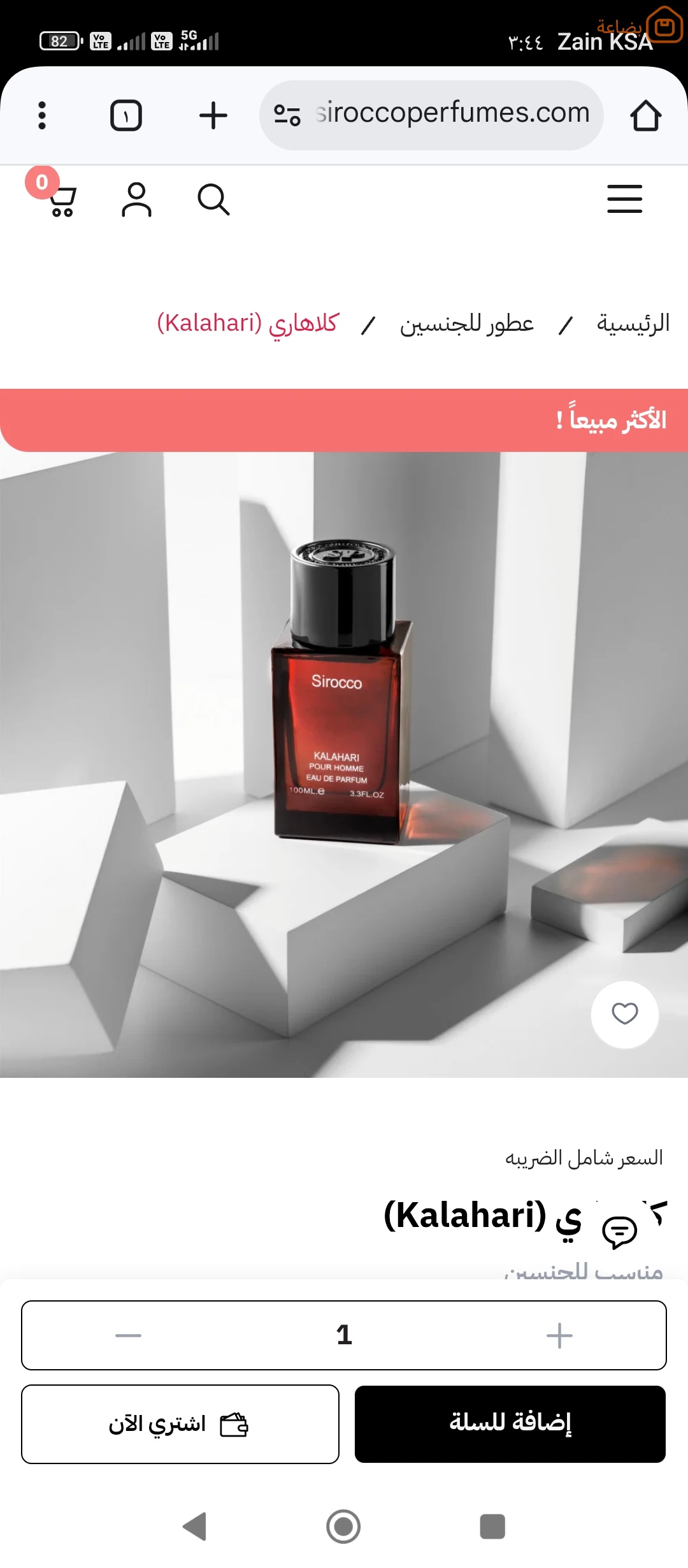Go to الرئيسية breadcrumb
Screen dimensions: 688x1568
point(633,323)
